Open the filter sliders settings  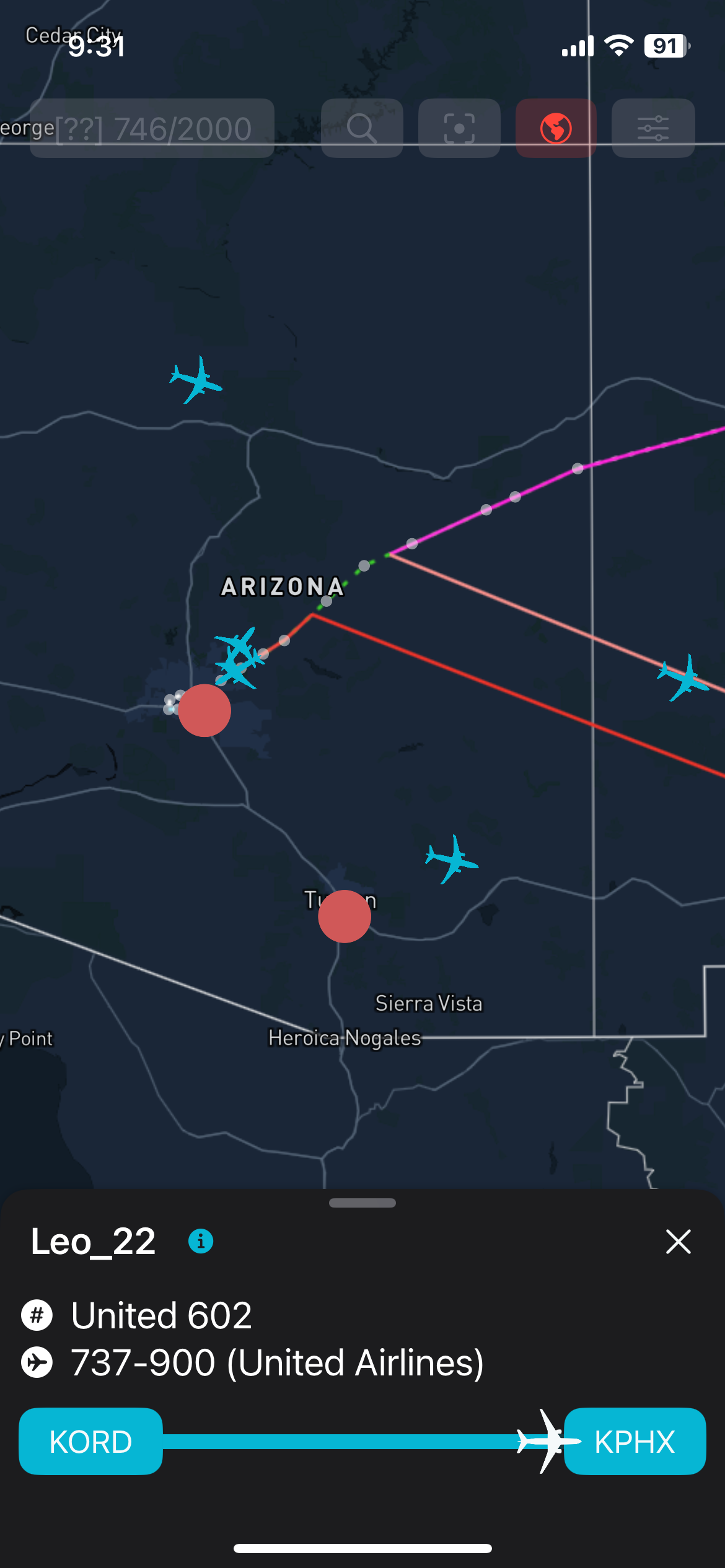pos(653,128)
